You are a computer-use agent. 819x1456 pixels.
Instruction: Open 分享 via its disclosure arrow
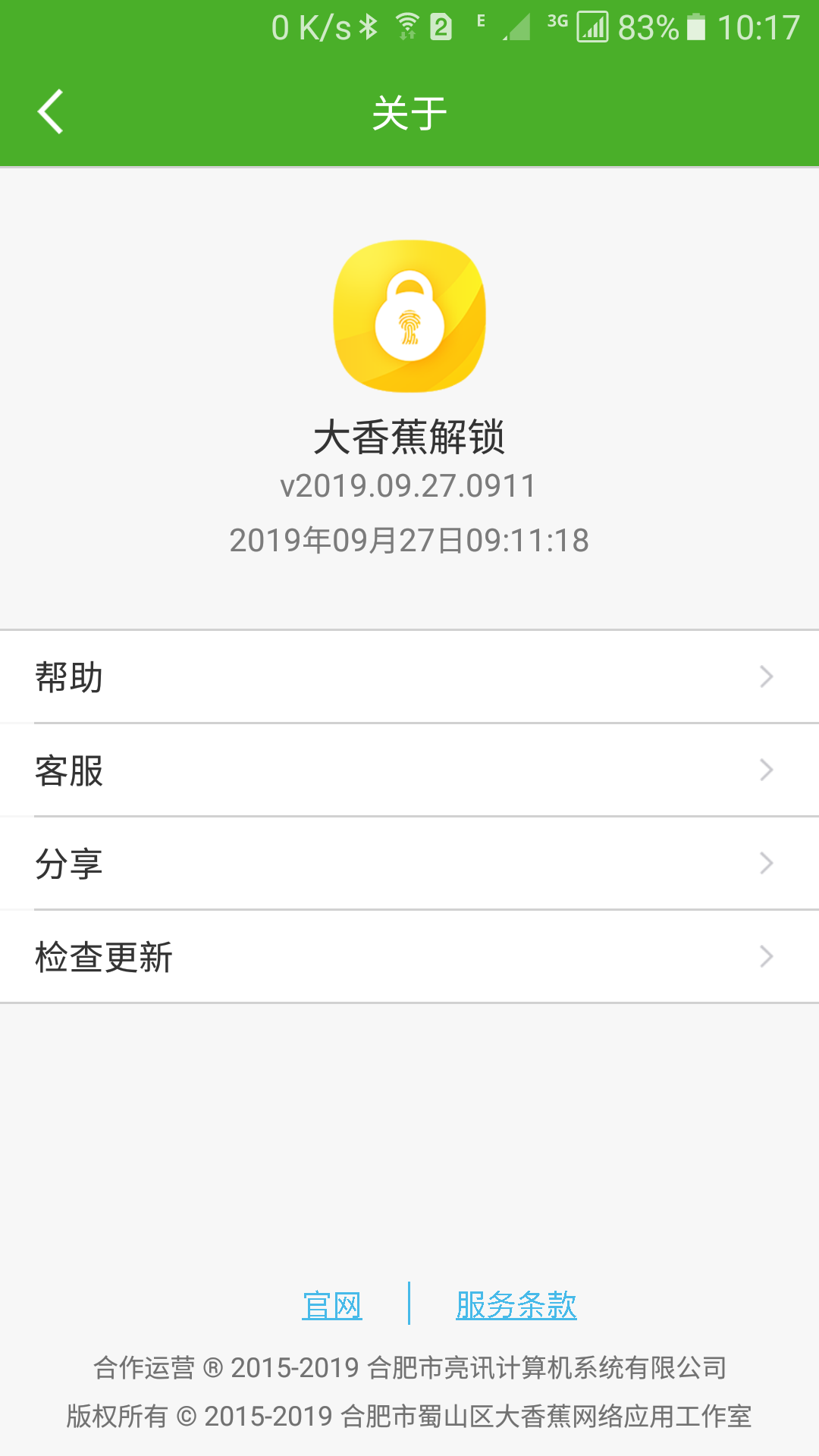[767, 864]
